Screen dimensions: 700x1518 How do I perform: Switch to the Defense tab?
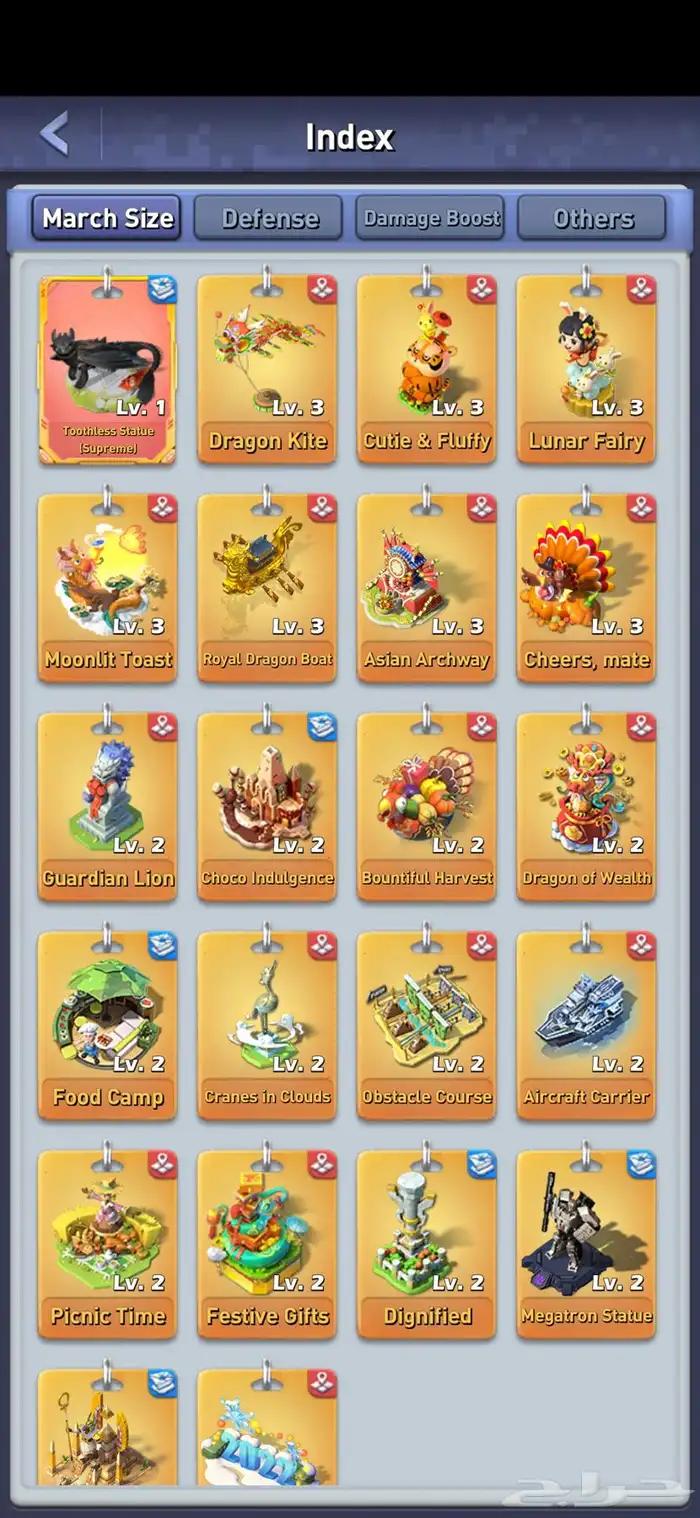(269, 218)
